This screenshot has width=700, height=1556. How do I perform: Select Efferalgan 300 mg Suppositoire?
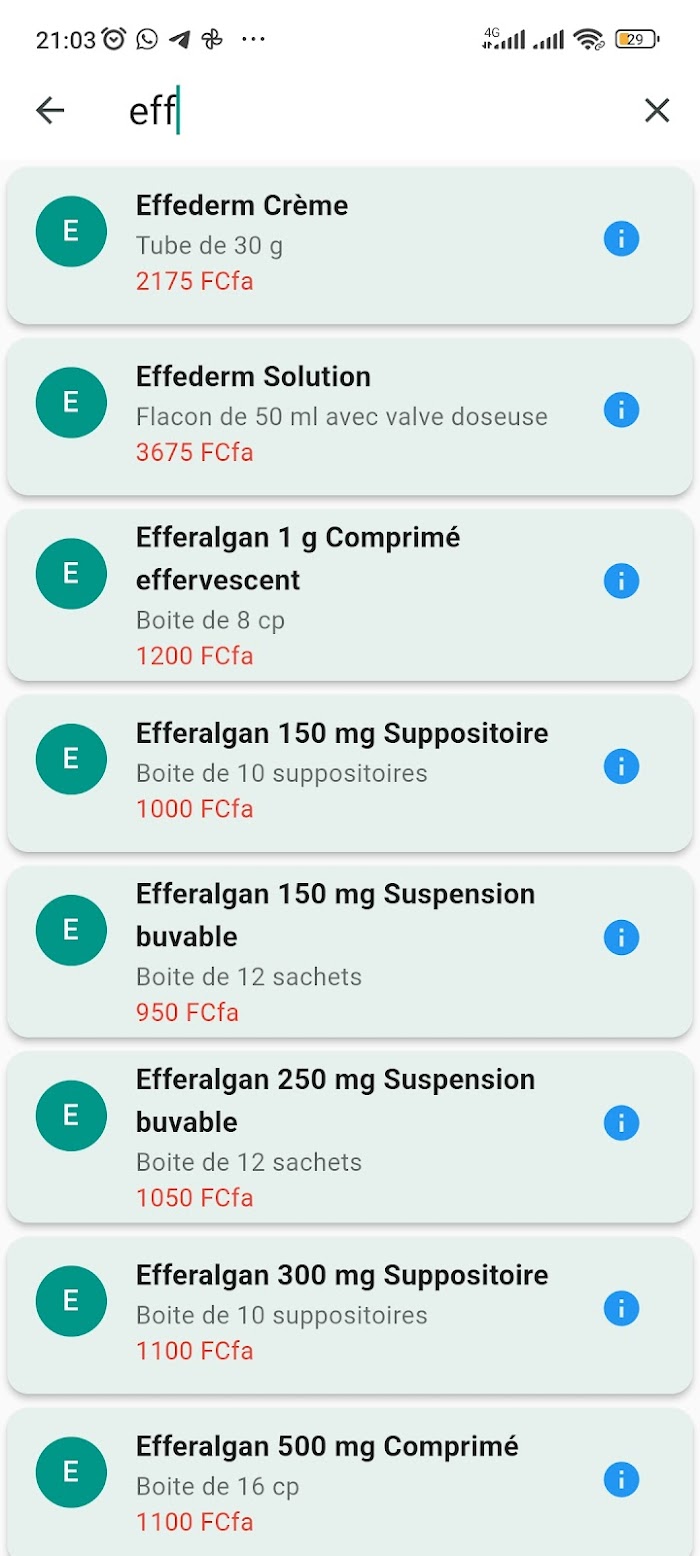click(350, 1316)
